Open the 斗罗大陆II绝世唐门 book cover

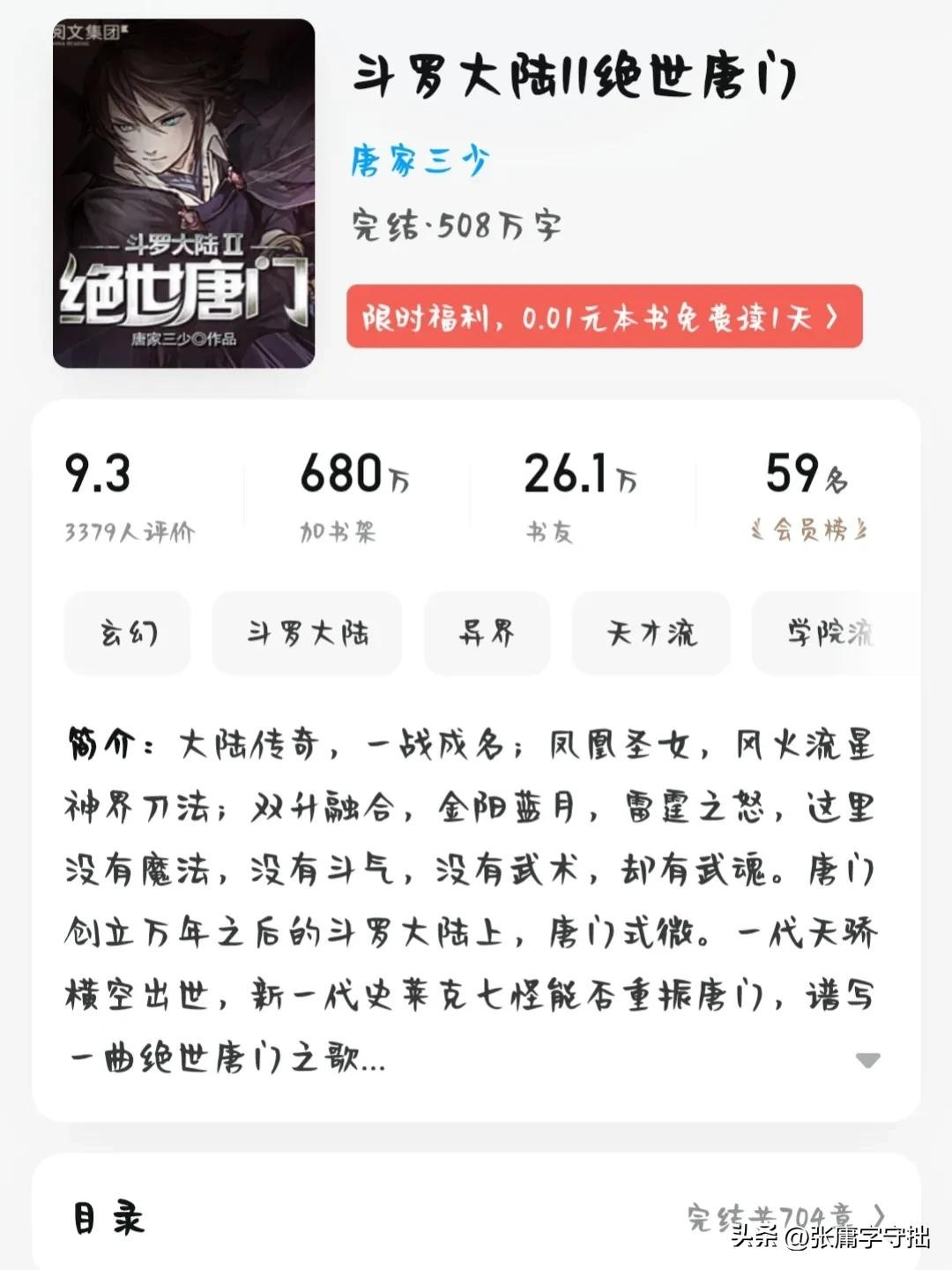pos(183,194)
